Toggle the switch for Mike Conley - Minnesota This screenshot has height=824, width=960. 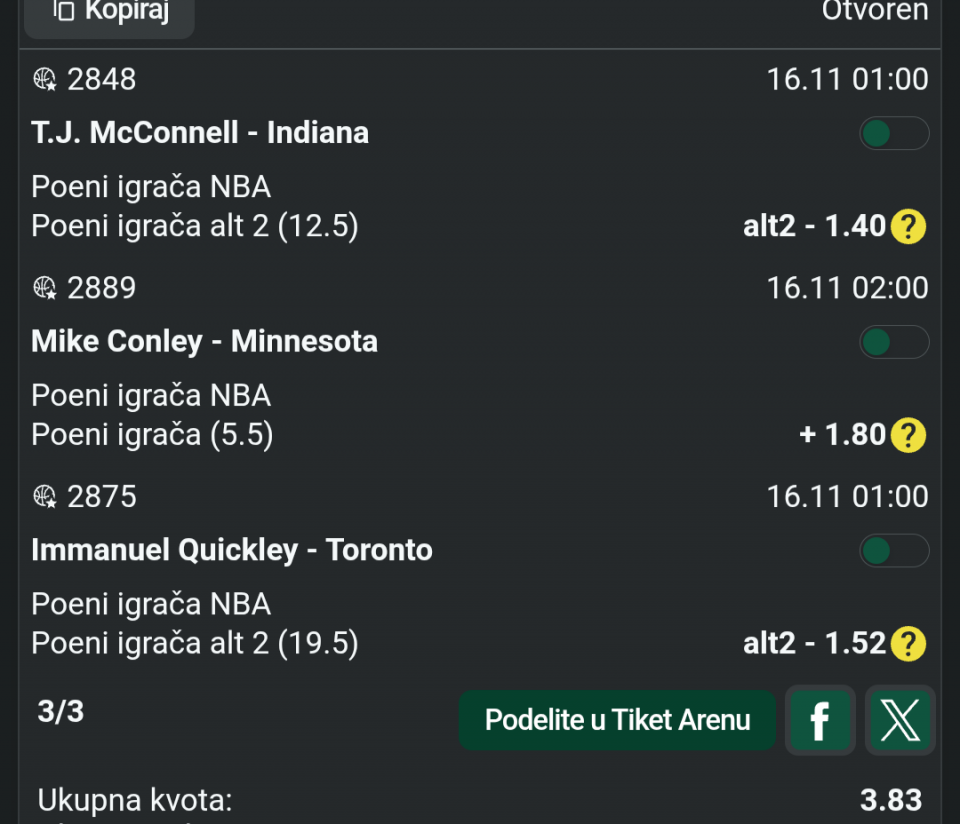tap(894, 342)
